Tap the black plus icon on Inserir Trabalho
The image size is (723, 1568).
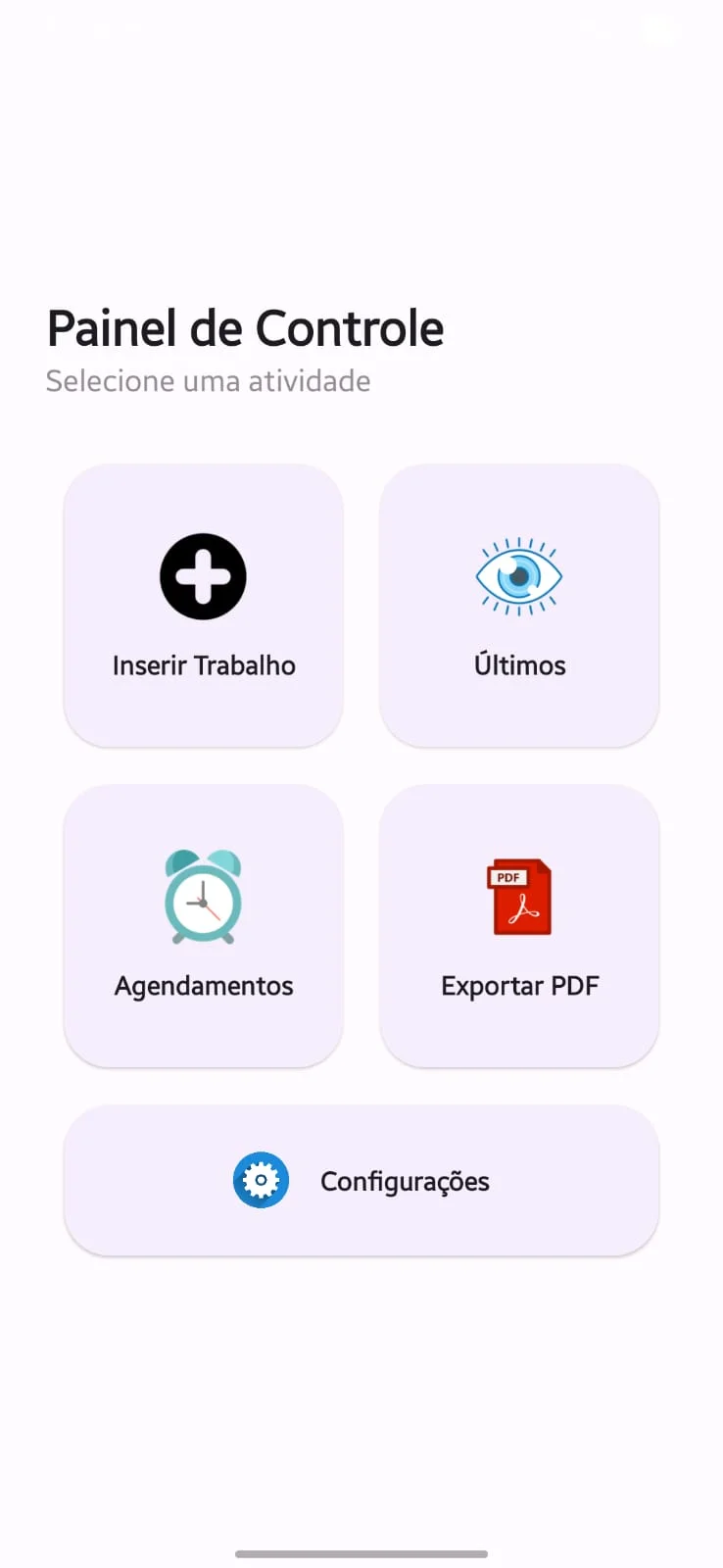pyautogui.click(x=203, y=576)
